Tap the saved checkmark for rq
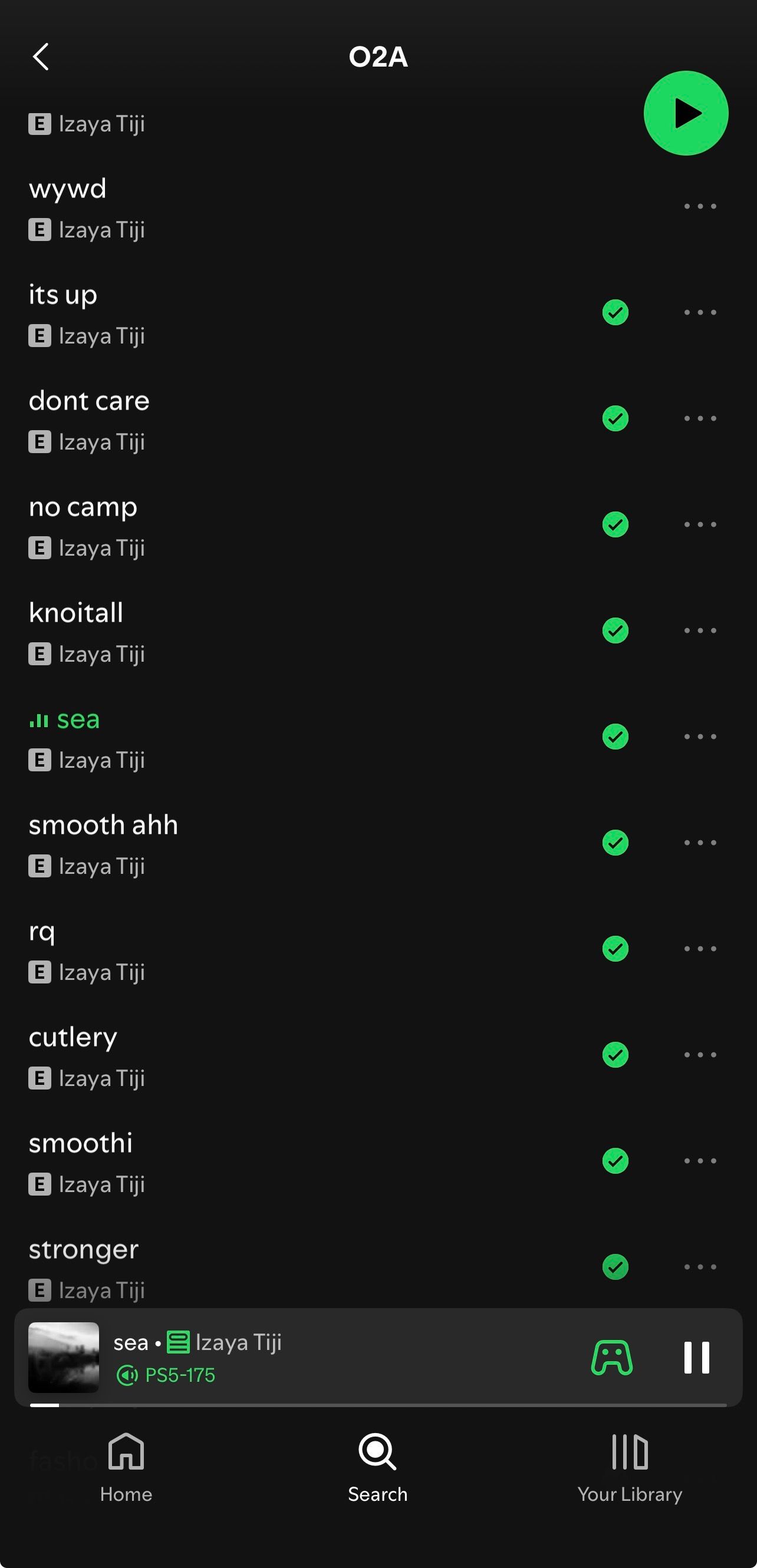Screen dimensions: 757x1568 (615, 948)
